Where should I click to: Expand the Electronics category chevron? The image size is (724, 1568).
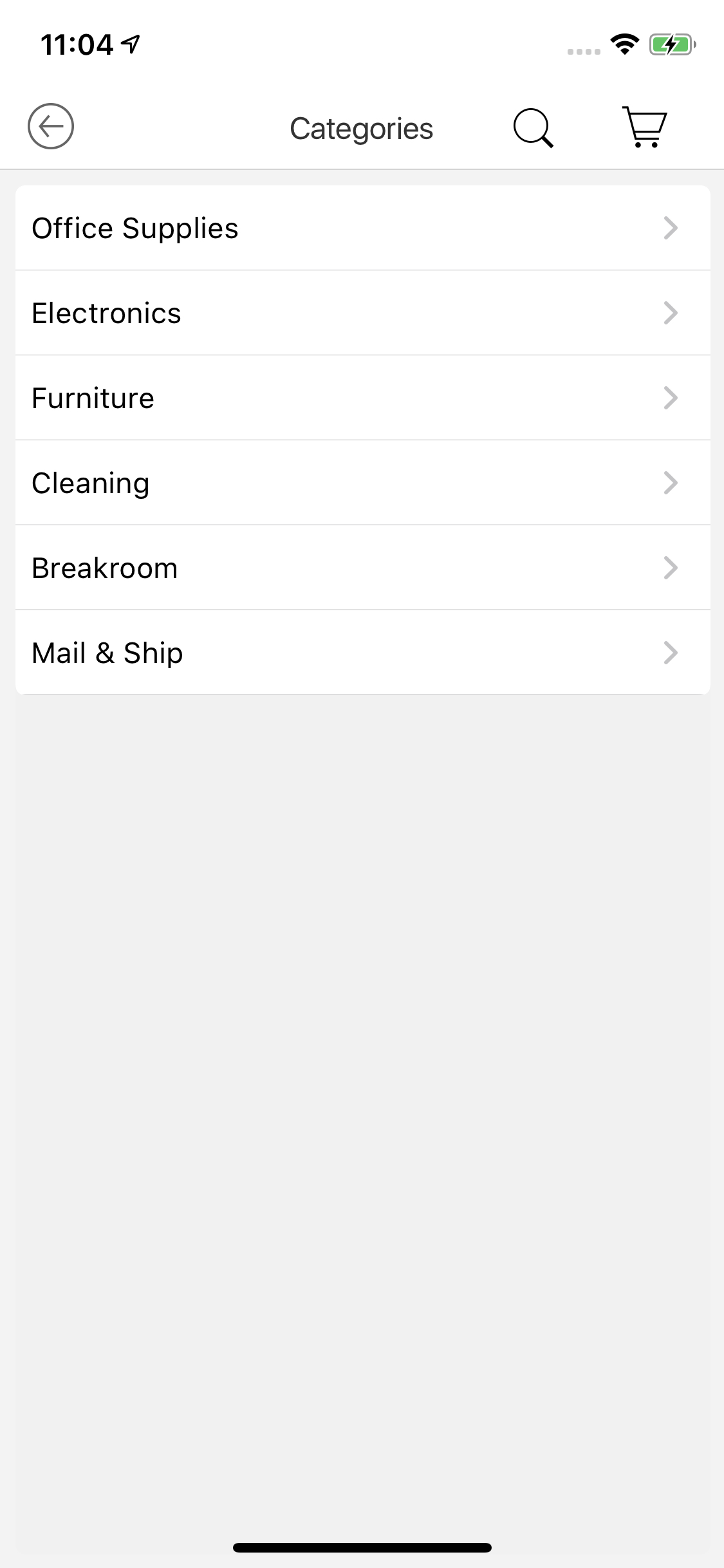pos(671,313)
